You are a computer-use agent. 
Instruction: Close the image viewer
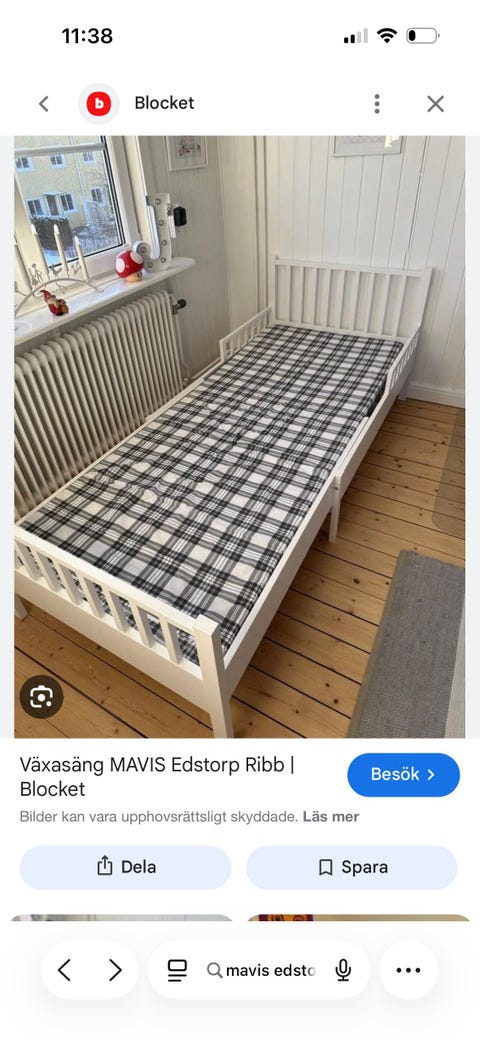[436, 104]
